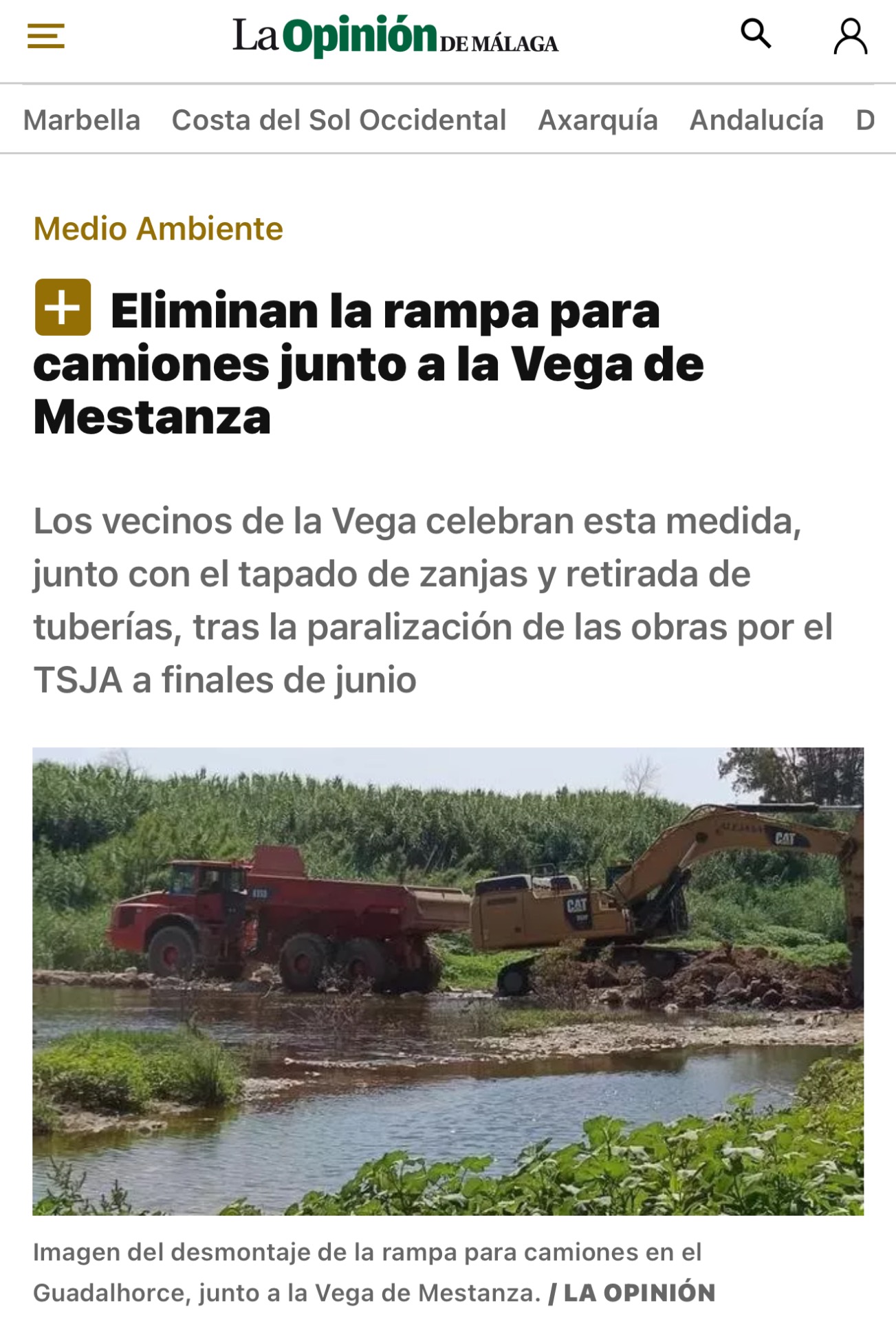The height and width of the screenshot is (1321, 896).
Task: Open Costa del Sol Occidental section
Action: click(338, 120)
